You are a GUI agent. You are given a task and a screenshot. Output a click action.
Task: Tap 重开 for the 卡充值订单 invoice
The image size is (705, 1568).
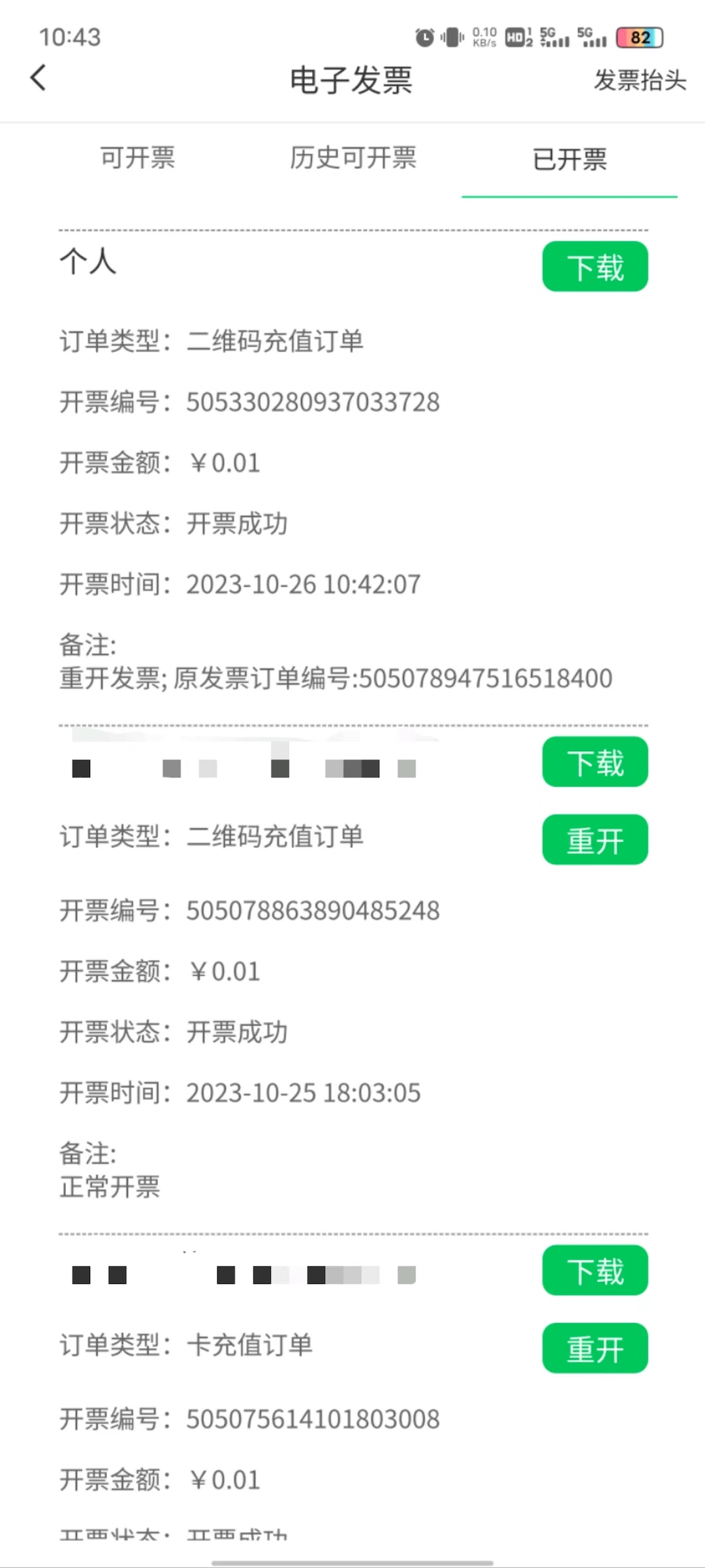tap(595, 1349)
